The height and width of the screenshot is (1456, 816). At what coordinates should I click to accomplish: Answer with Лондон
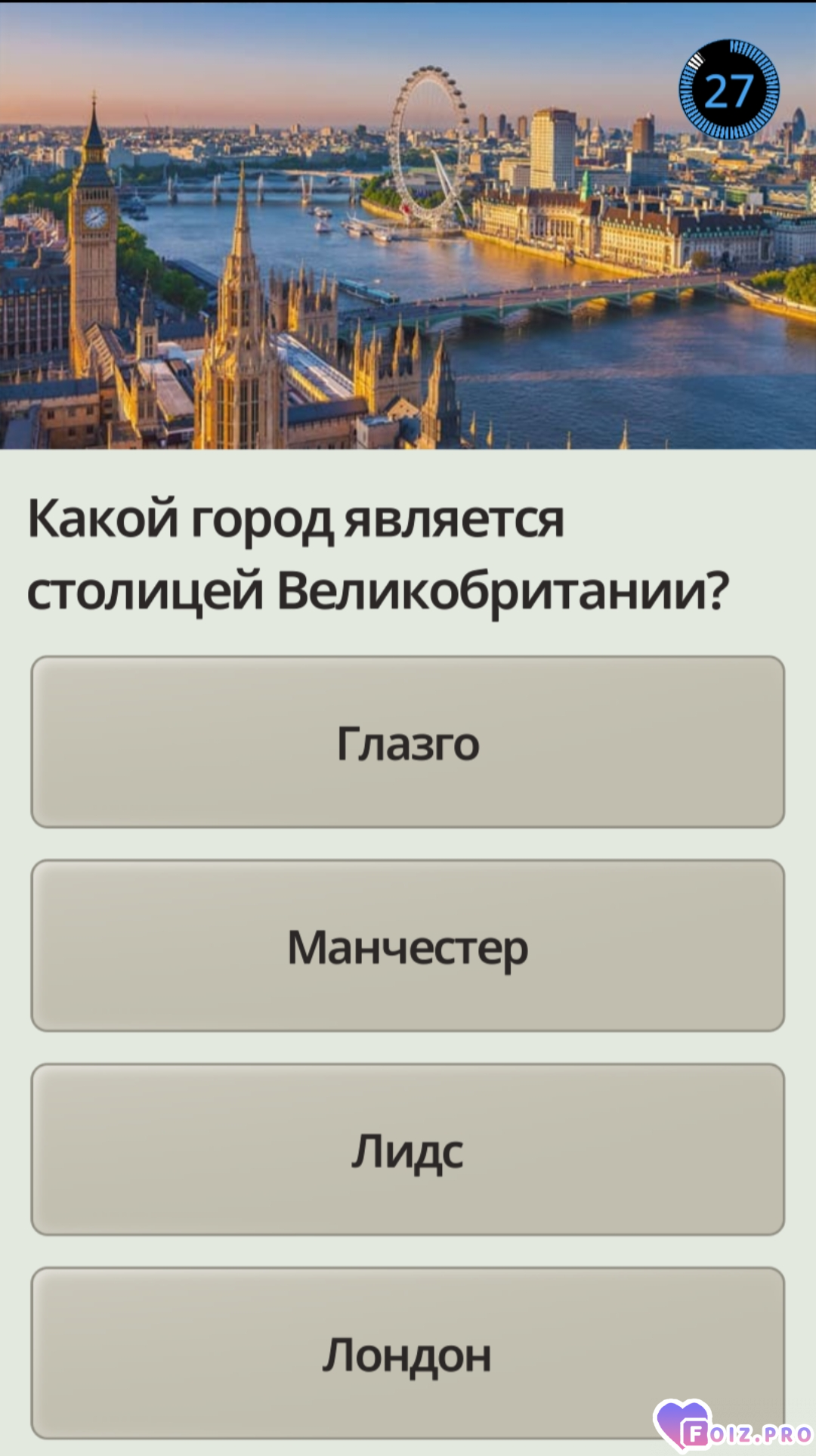[x=408, y=1353]
